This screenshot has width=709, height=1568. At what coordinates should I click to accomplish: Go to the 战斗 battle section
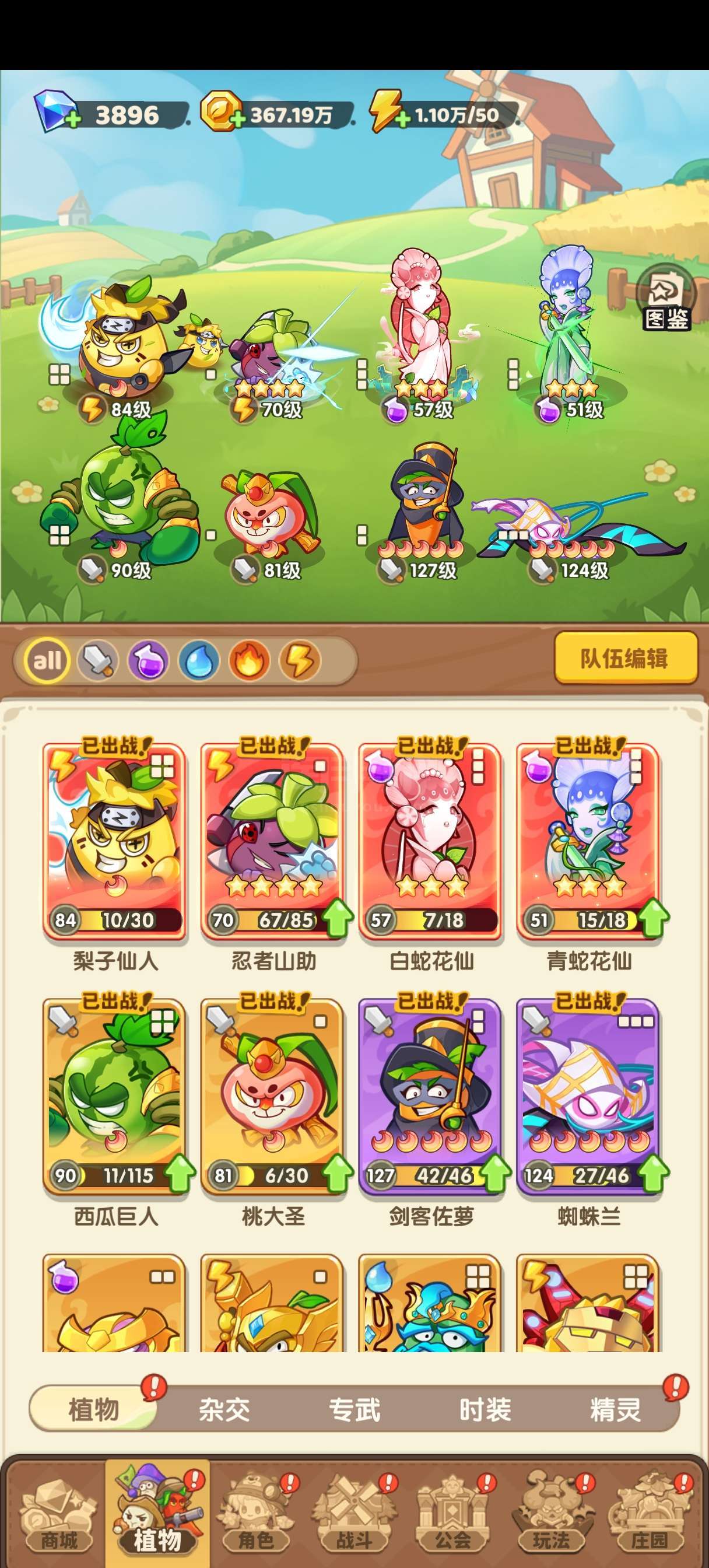pos(354,1517)
